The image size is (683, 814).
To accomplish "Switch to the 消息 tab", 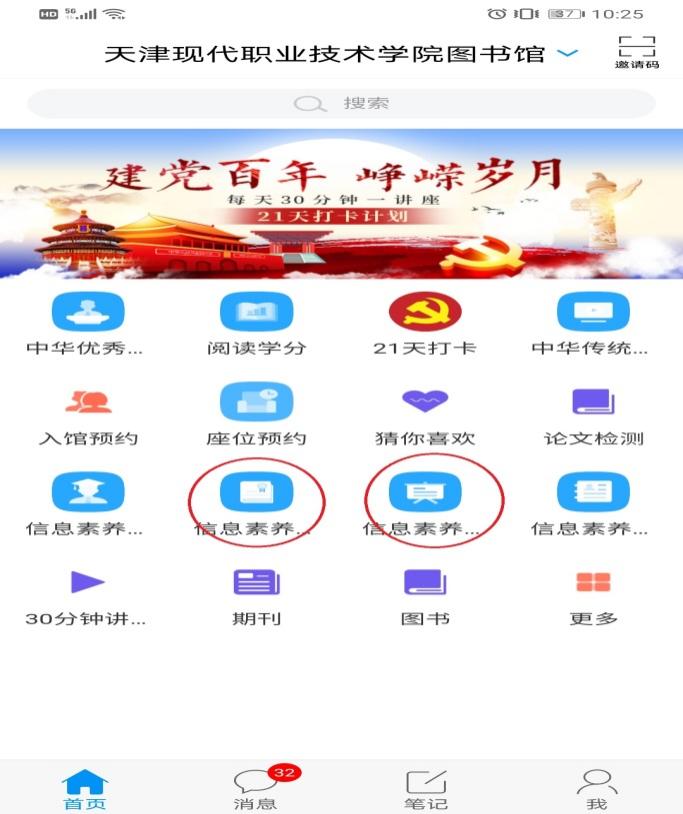I will (256, 788).
